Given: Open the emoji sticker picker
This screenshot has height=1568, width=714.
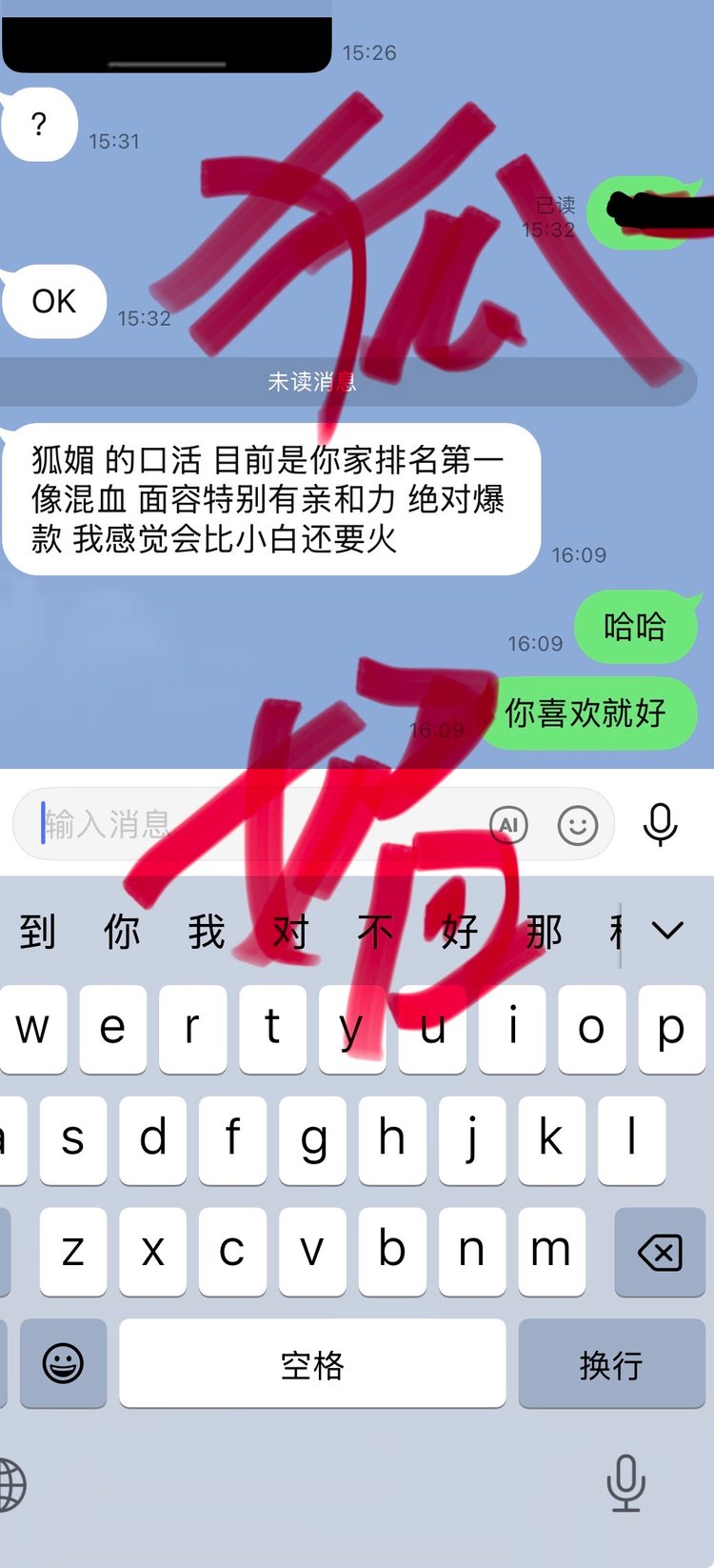Looking at the screenshot, I should coord(578,825).
